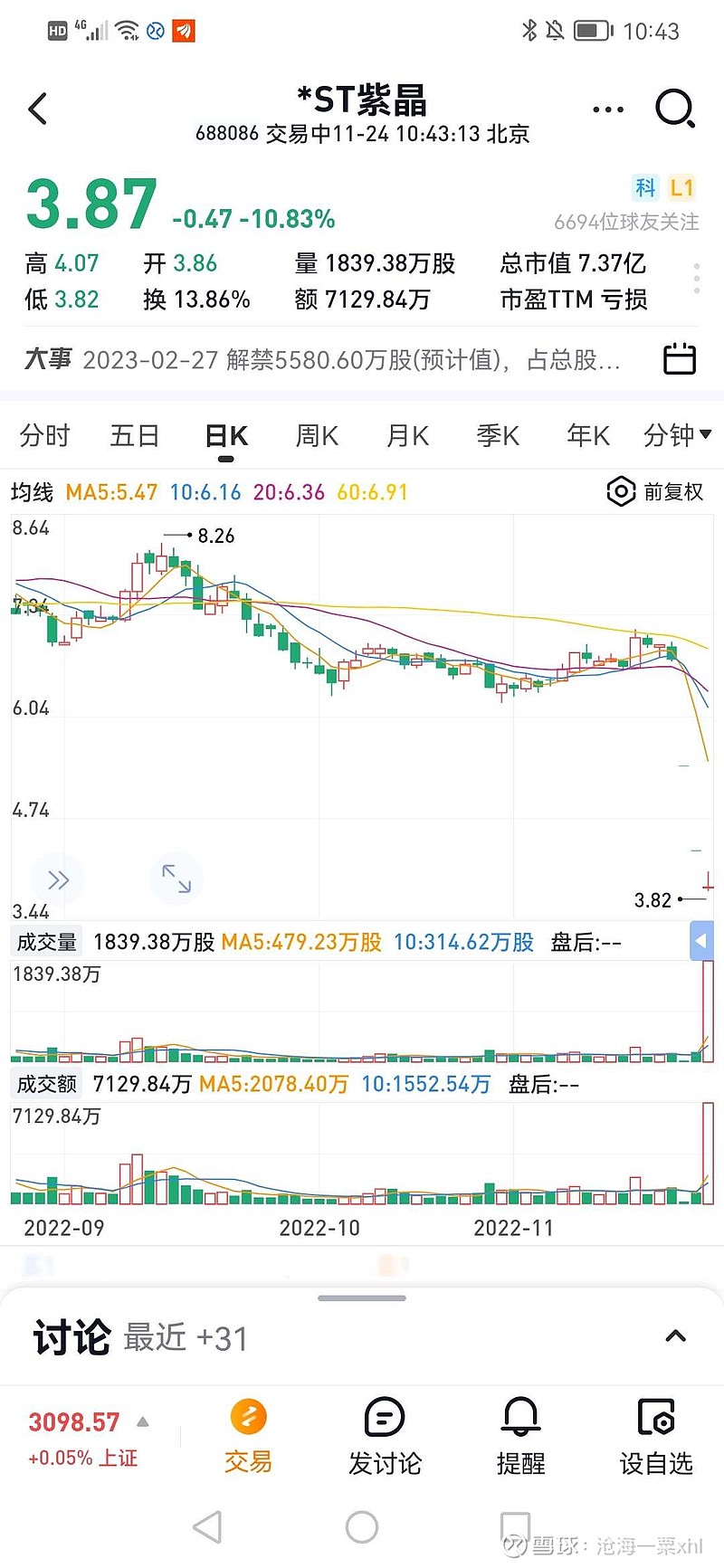Open the 大事 events calendar icon
This screenshot has width=724, height=1568.
(x=680, y=359)
